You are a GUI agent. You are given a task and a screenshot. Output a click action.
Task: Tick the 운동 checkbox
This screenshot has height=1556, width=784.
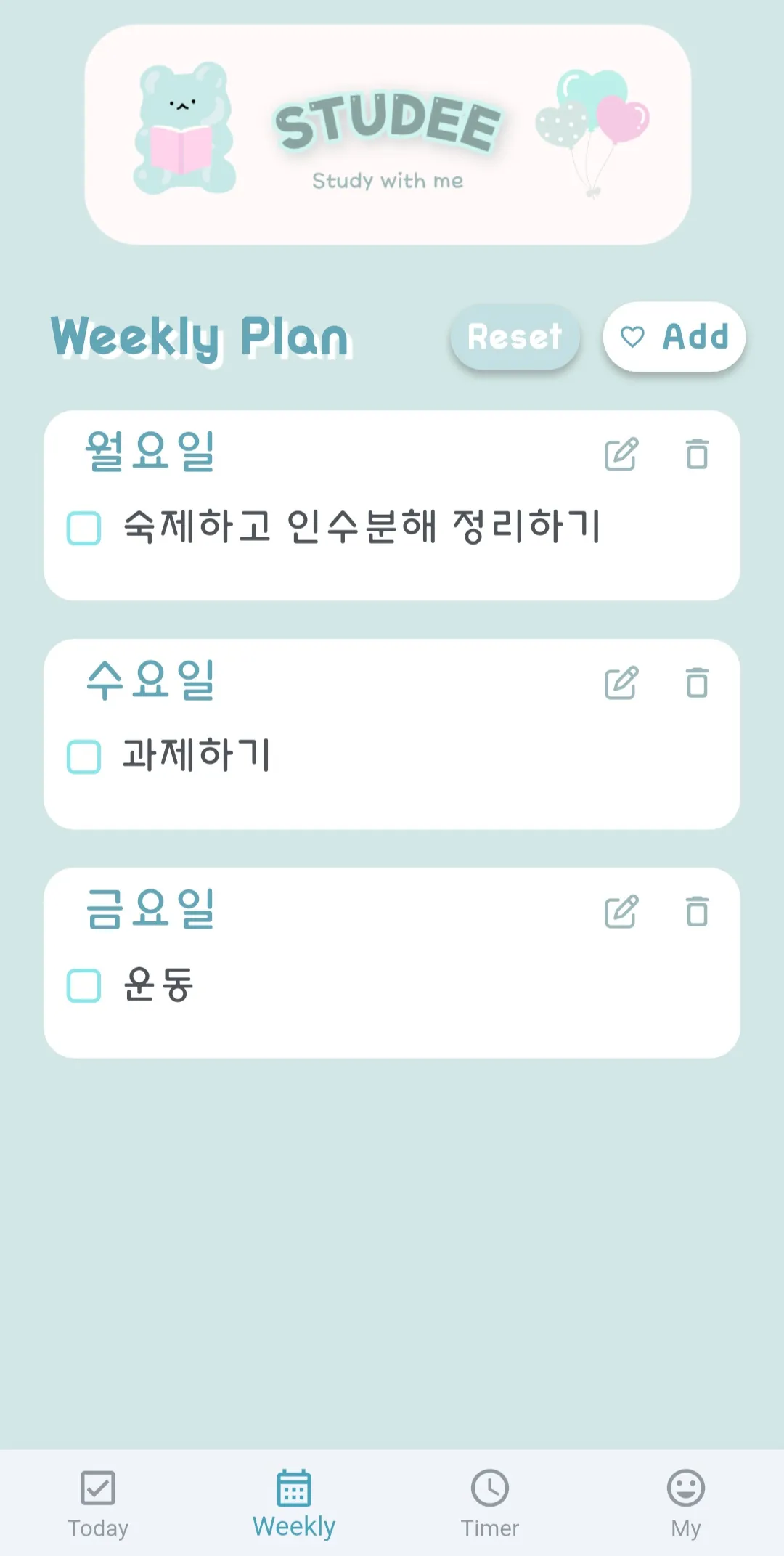coord(84,985)
